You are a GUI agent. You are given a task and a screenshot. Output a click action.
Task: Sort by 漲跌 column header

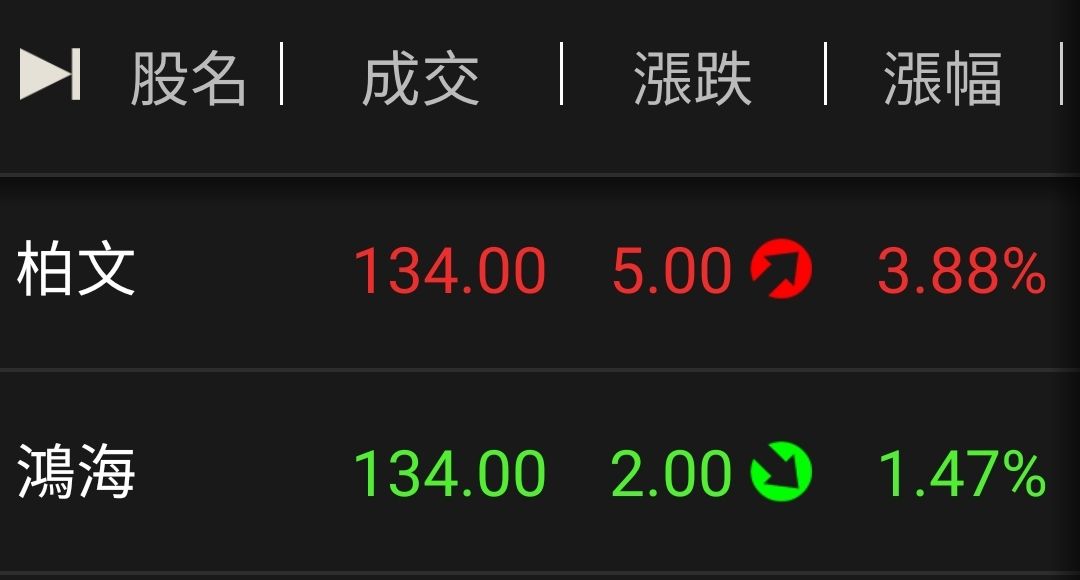[692, 79]
